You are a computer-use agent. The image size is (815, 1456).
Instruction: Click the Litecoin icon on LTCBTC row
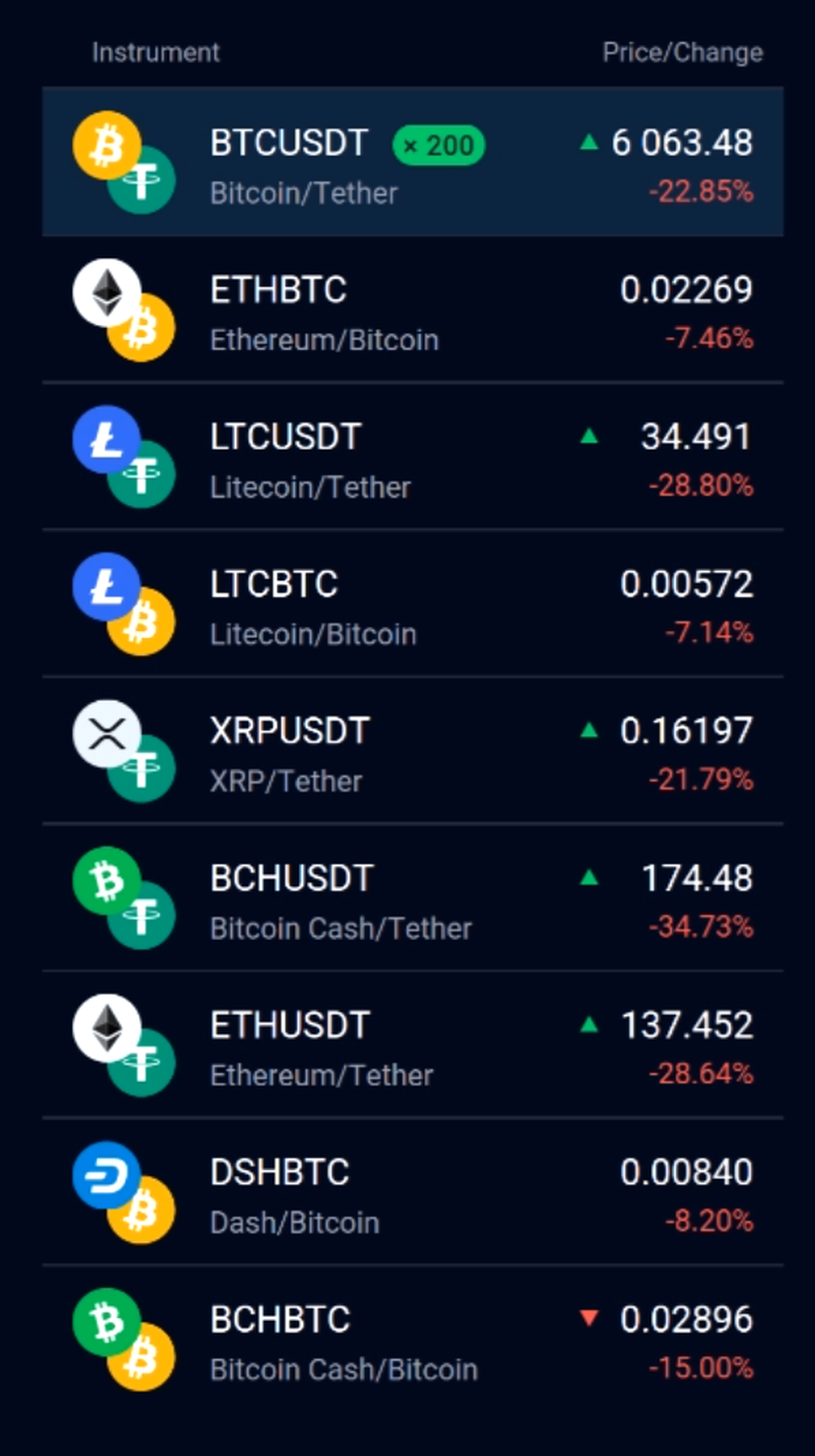point(106,585)
